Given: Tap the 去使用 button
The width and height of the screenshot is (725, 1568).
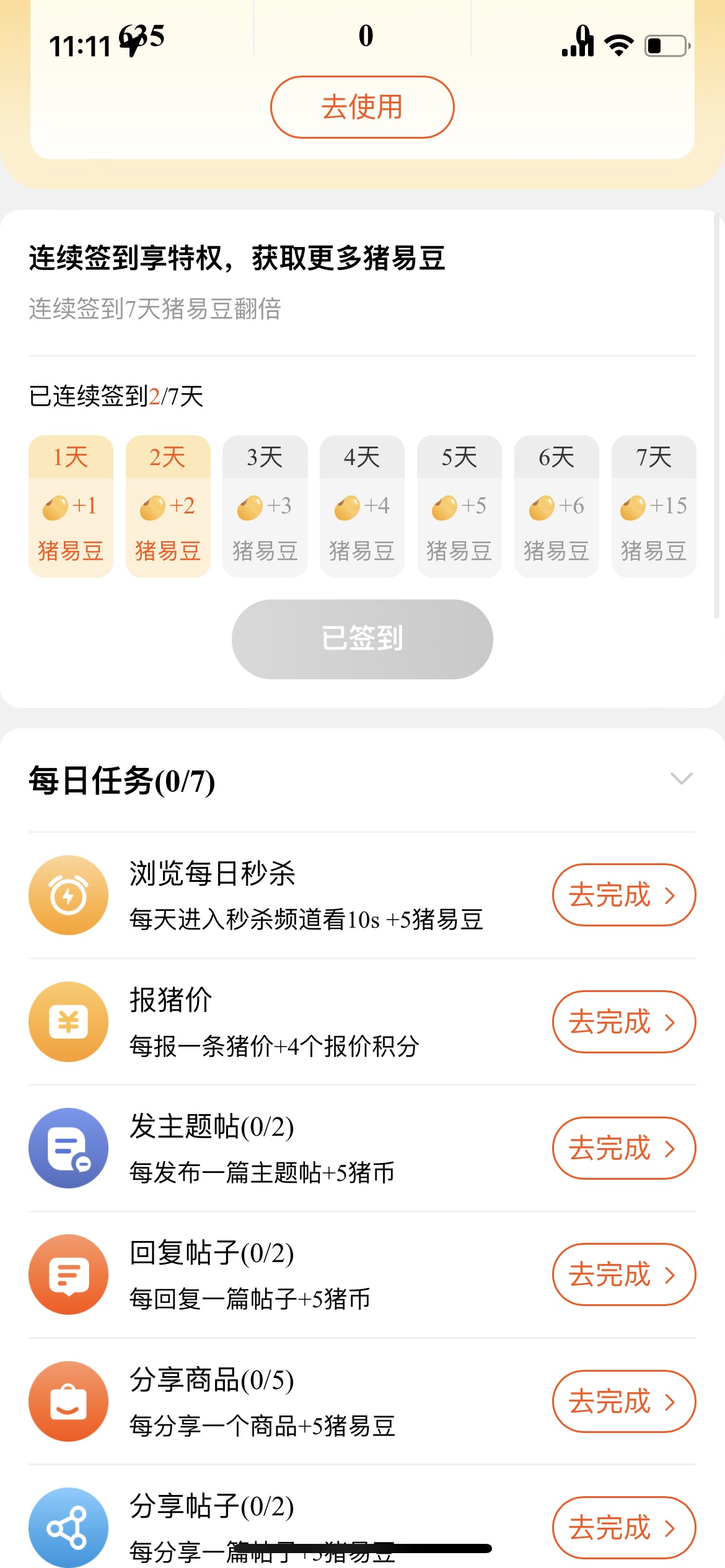Looking at the screenshot, I should [x=362, y=107].
